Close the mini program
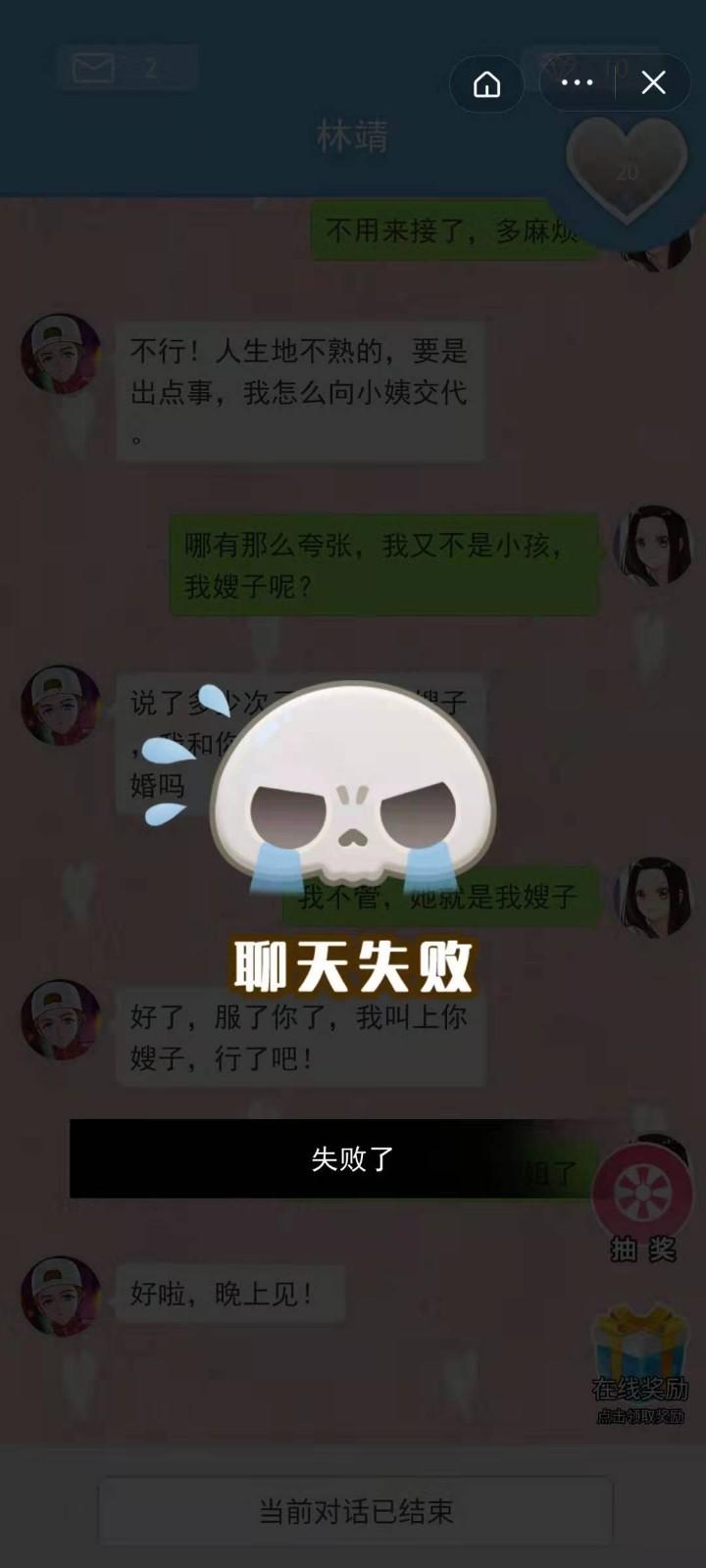706x1568 pixels. [653, 83]
